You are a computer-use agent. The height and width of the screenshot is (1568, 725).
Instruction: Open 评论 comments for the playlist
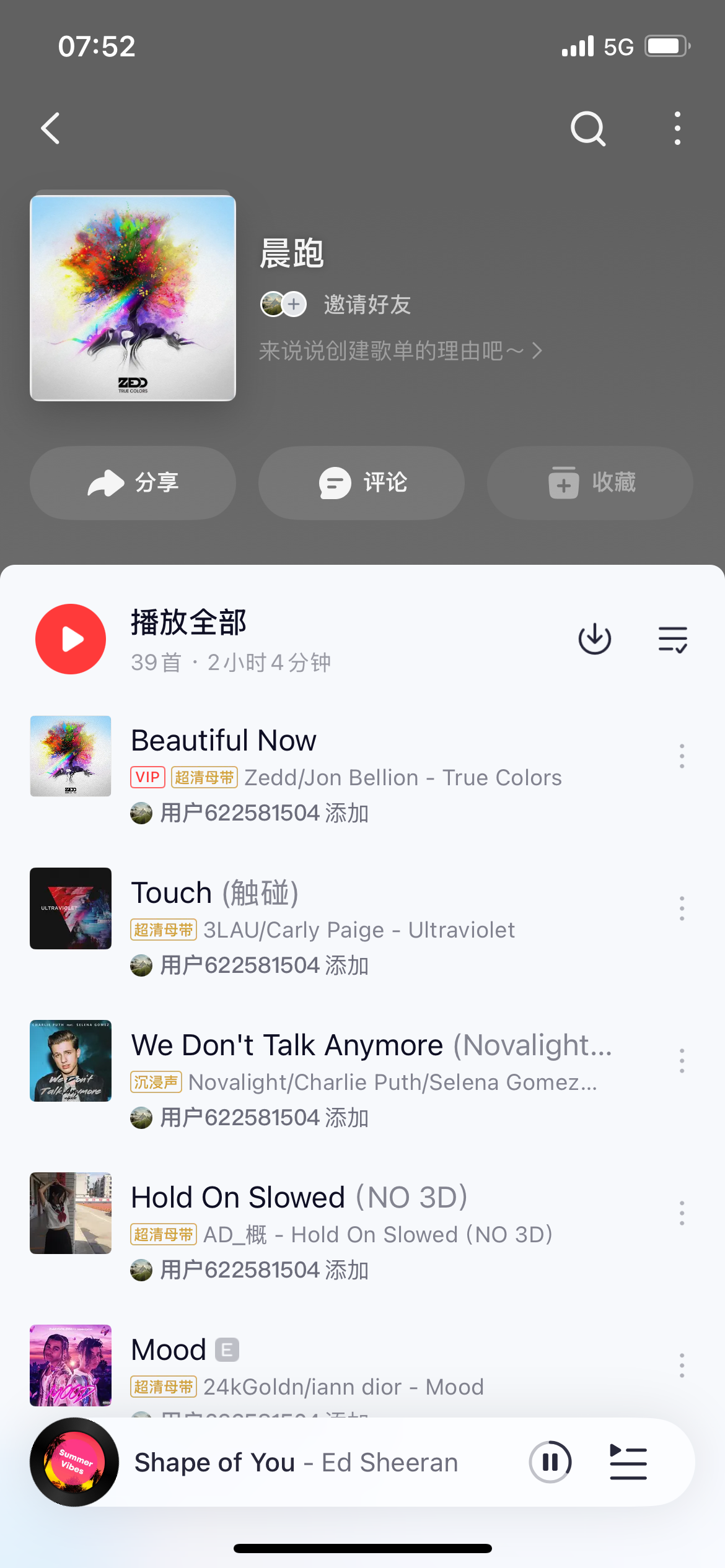[361, 482]
